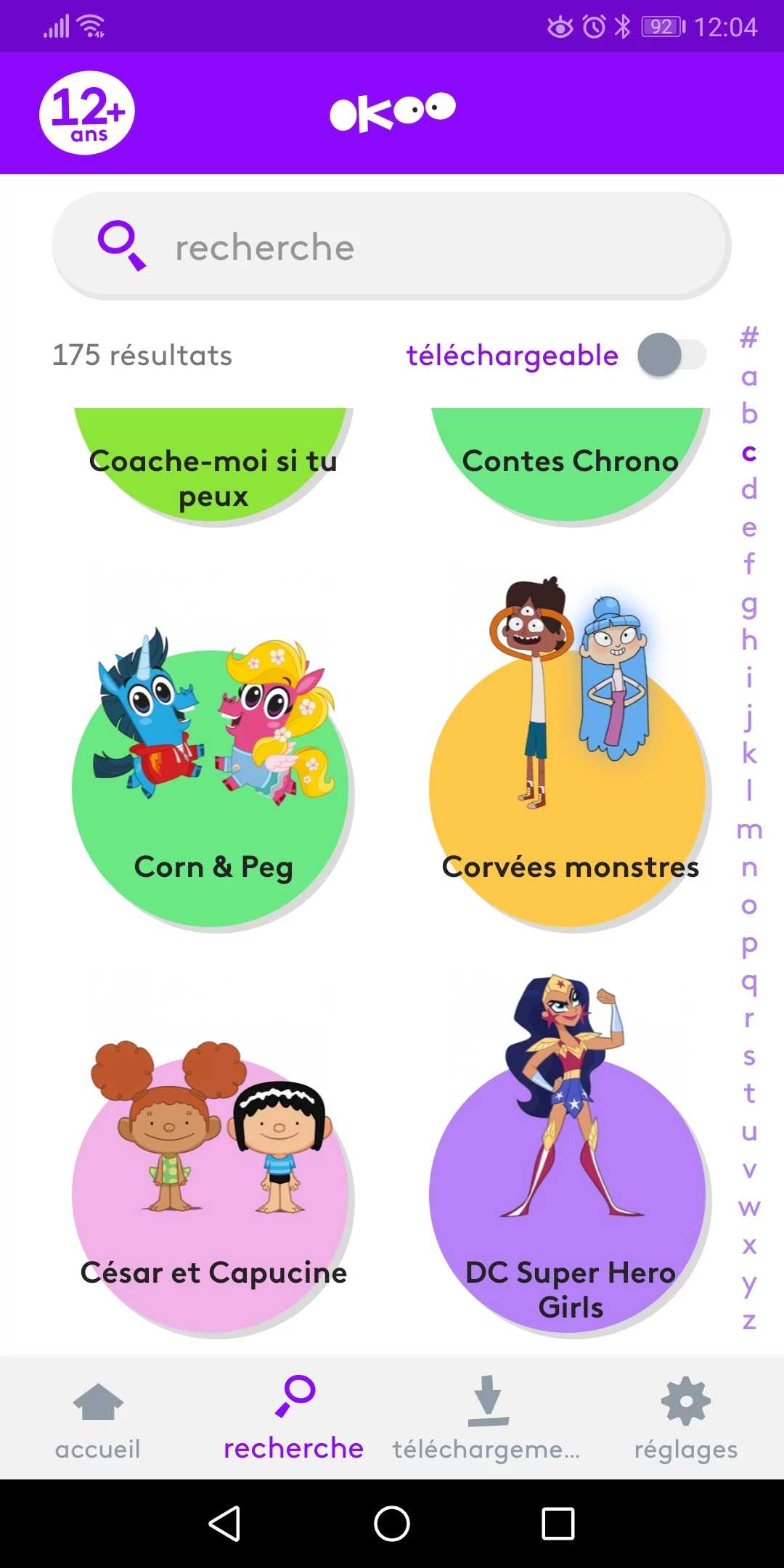
Task: Open the réglages tab
Action: [x=685, y=1420]
